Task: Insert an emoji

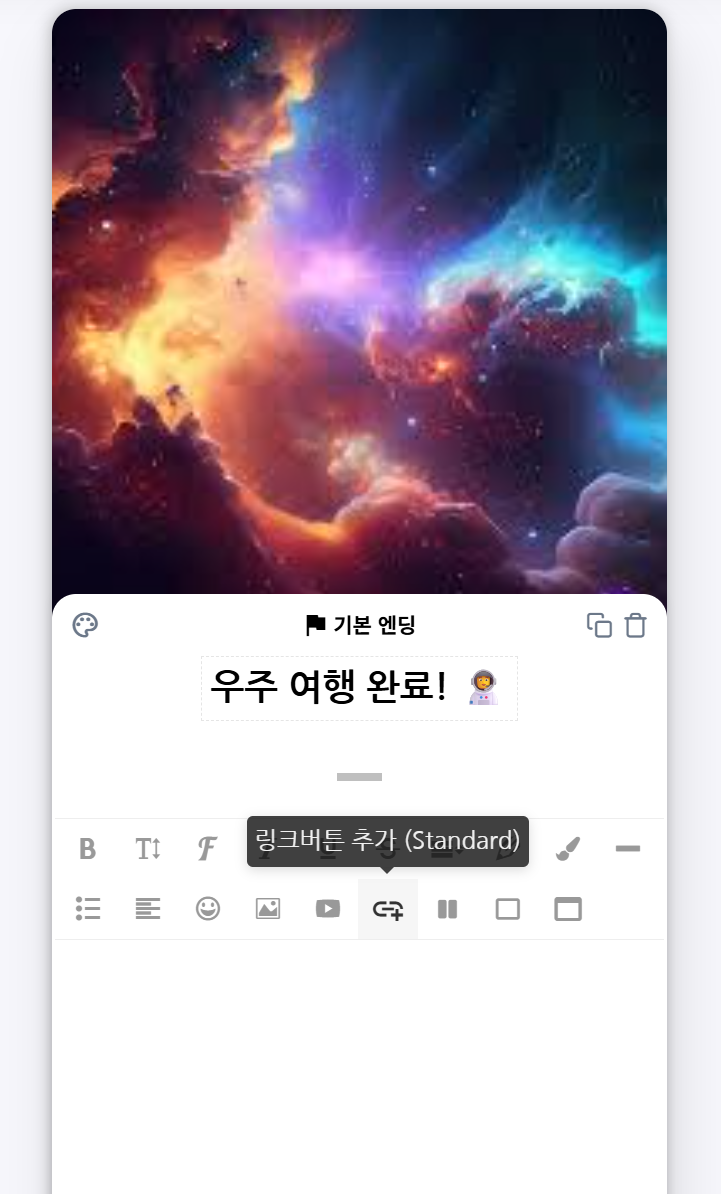Action: point(208,909)
